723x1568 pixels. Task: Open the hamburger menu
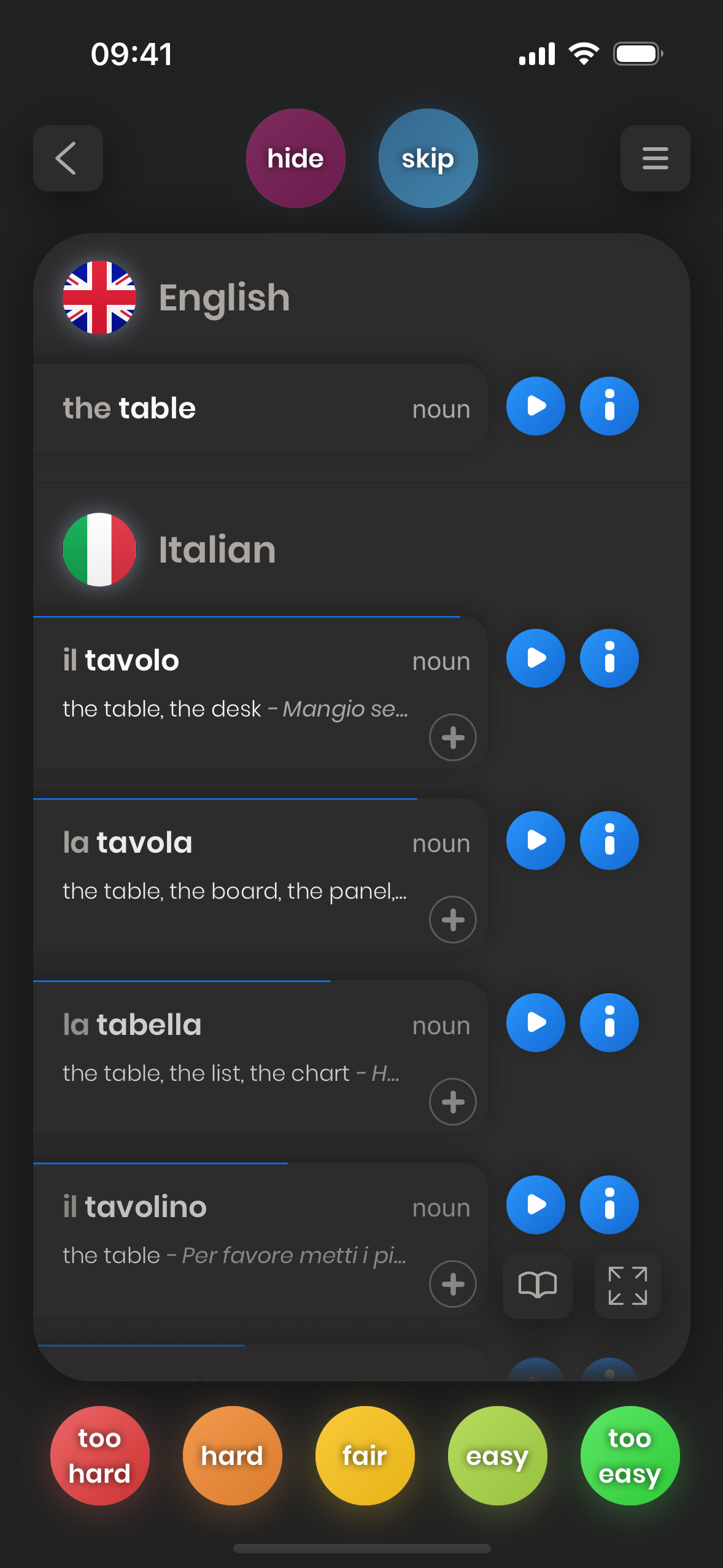655,158
